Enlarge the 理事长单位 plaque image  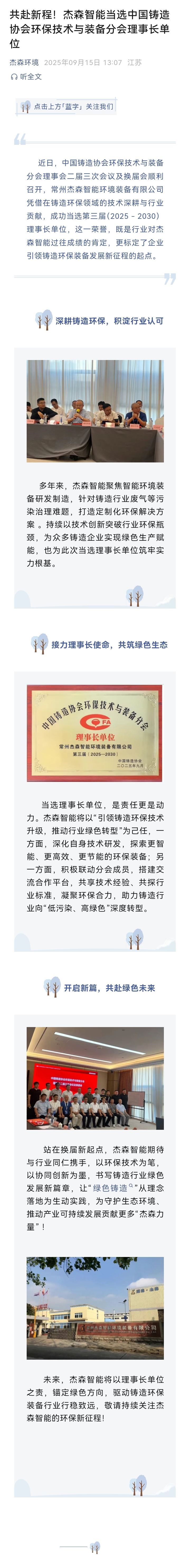[x=95, y=733]
